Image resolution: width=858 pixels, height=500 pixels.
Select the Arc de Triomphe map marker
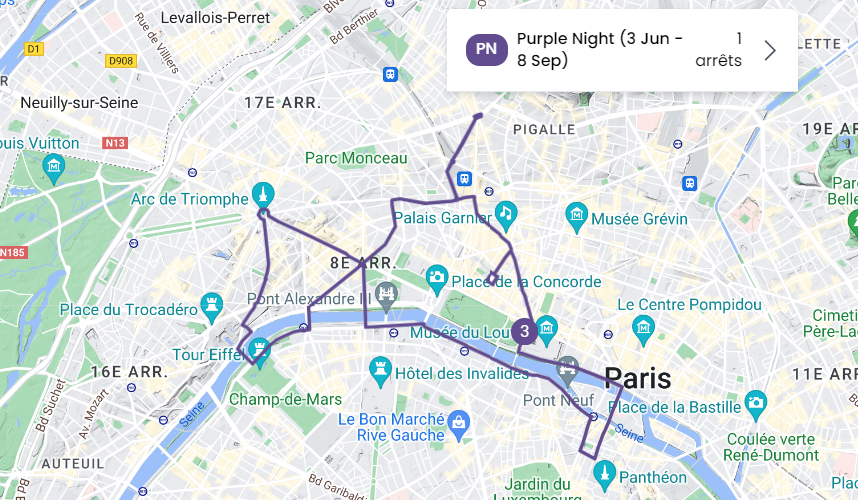[x=262, y=193]
